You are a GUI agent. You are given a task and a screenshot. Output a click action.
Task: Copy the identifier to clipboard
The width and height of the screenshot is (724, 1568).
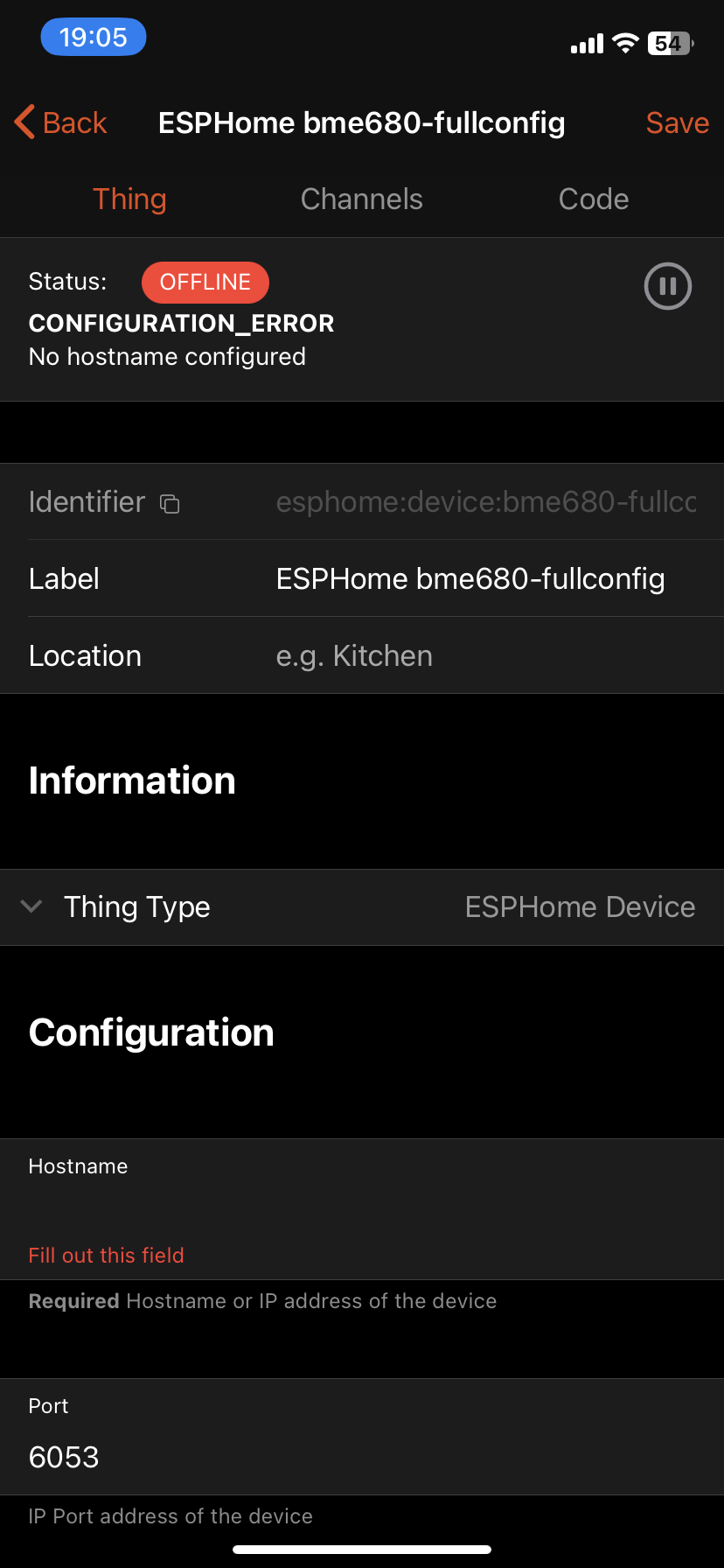[170, 504]
